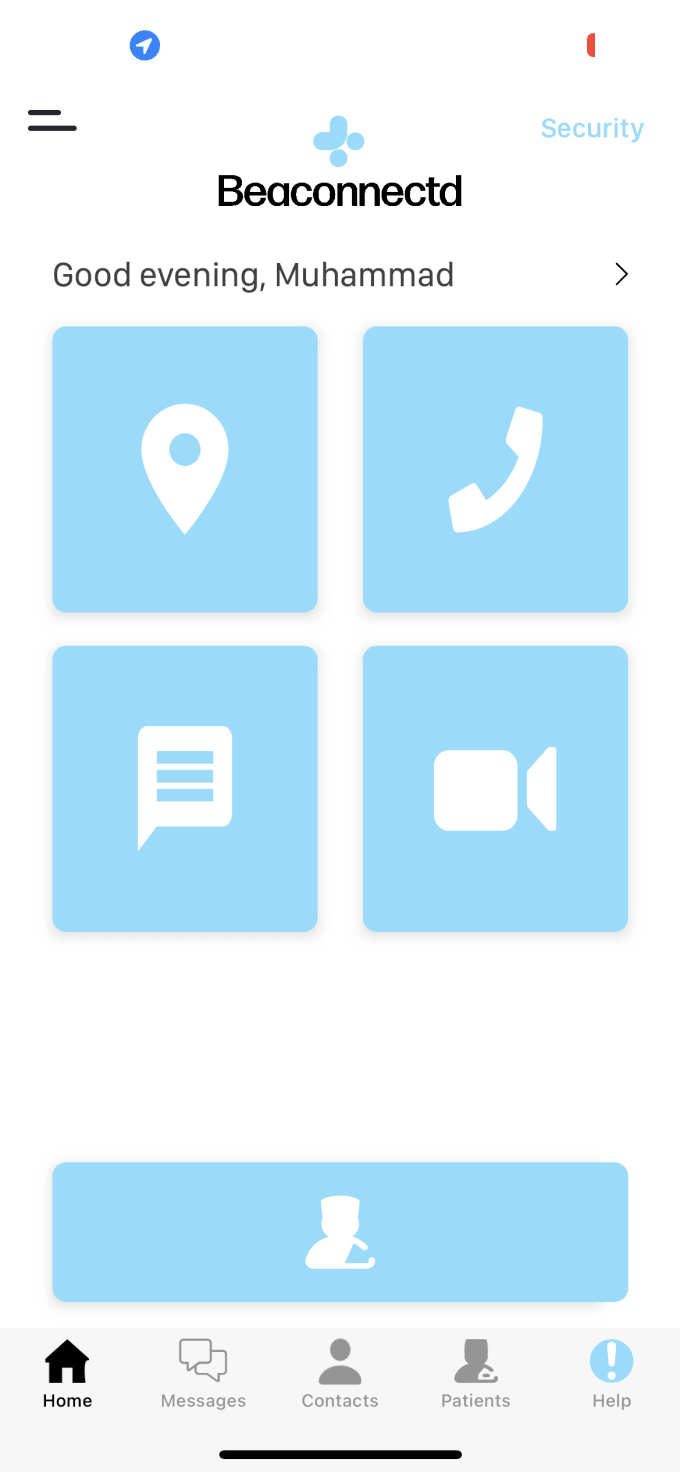Switch to the Contacts tab

pyautogui.click(x=340, y=1374)
